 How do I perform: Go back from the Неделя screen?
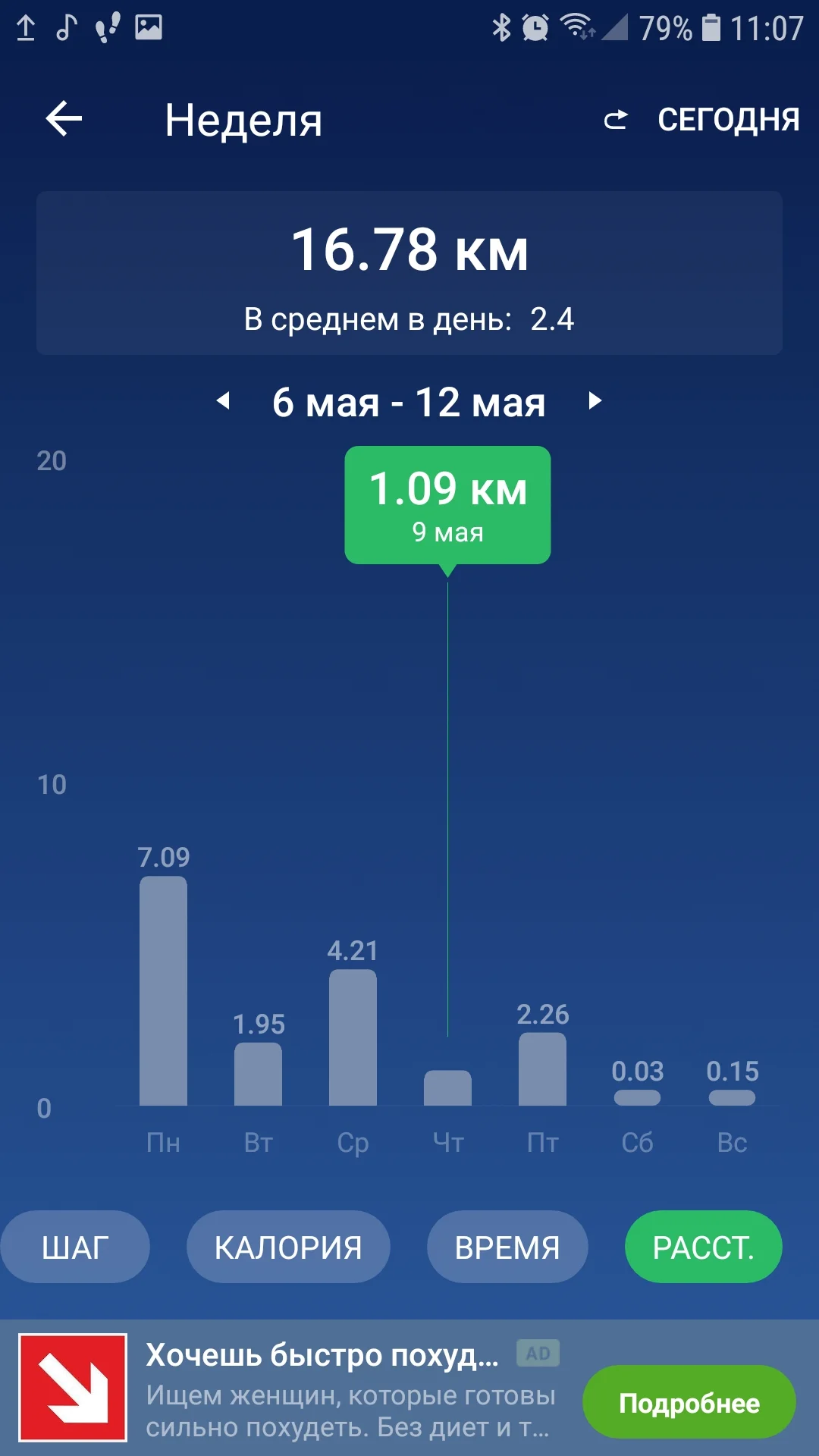click(64, 119)
